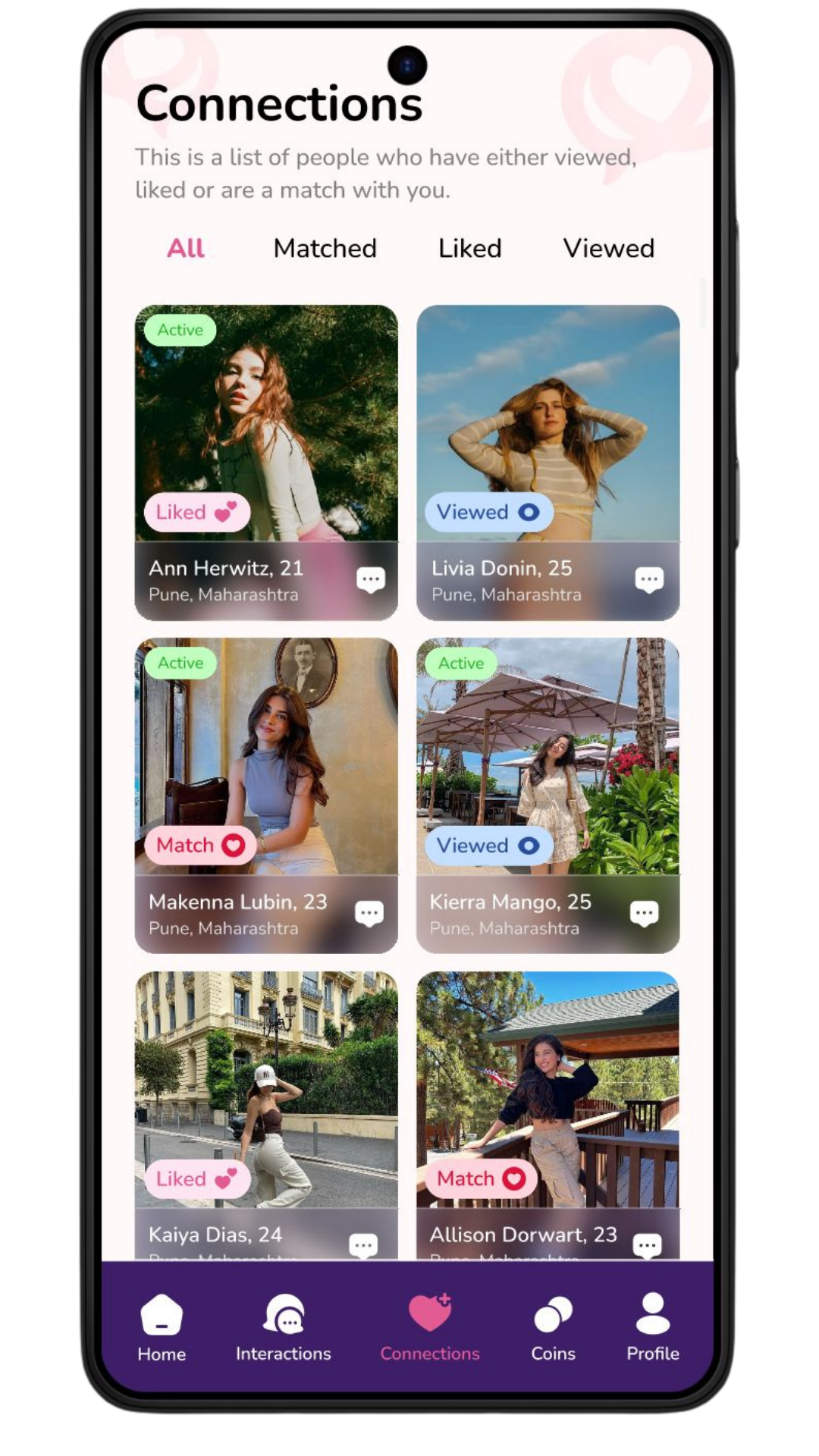819x1456 pixels.
Task: Open Allison Dorwart's profile card
Action: [x=548, y=1092]
